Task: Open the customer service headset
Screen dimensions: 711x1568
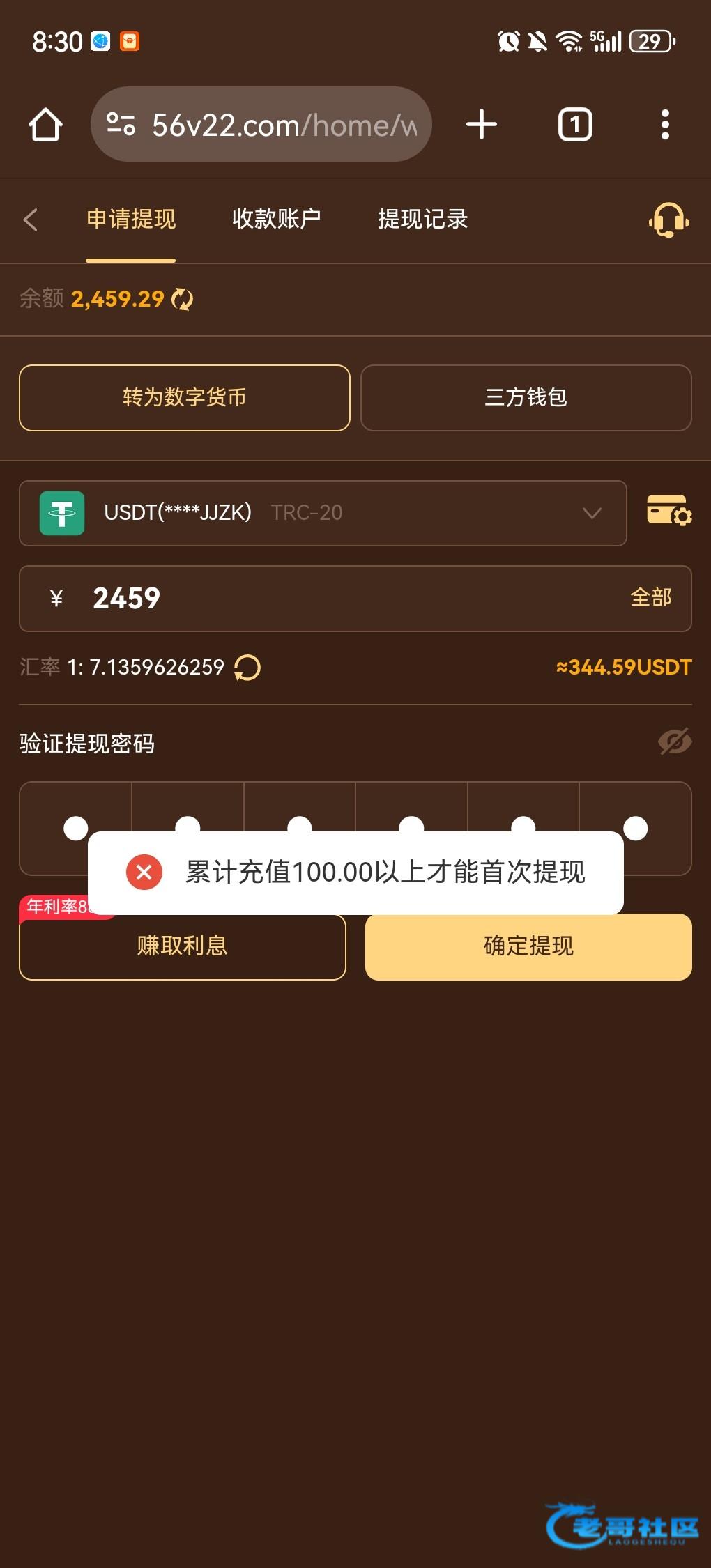Action: (668, 220)
